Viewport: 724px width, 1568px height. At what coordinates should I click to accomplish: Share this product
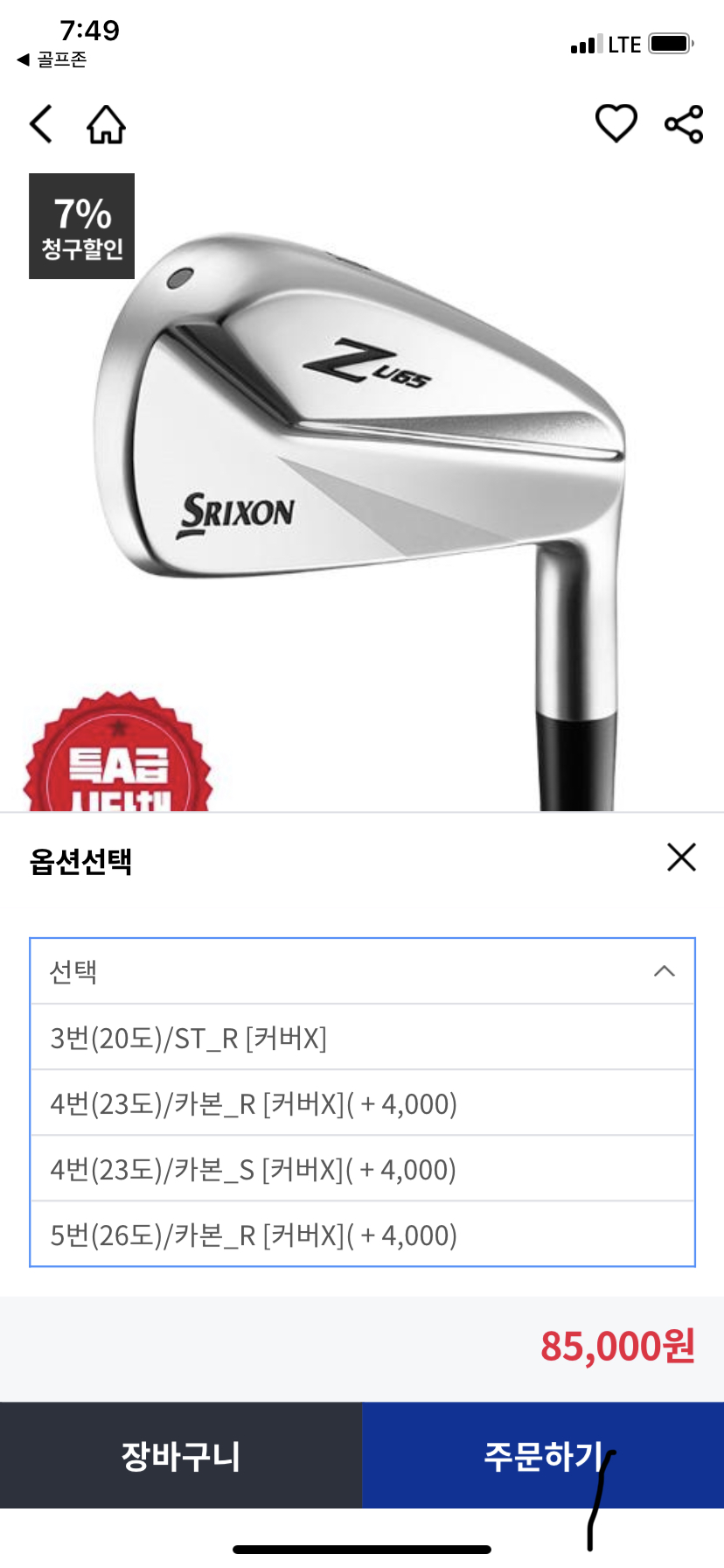(684, 124)
